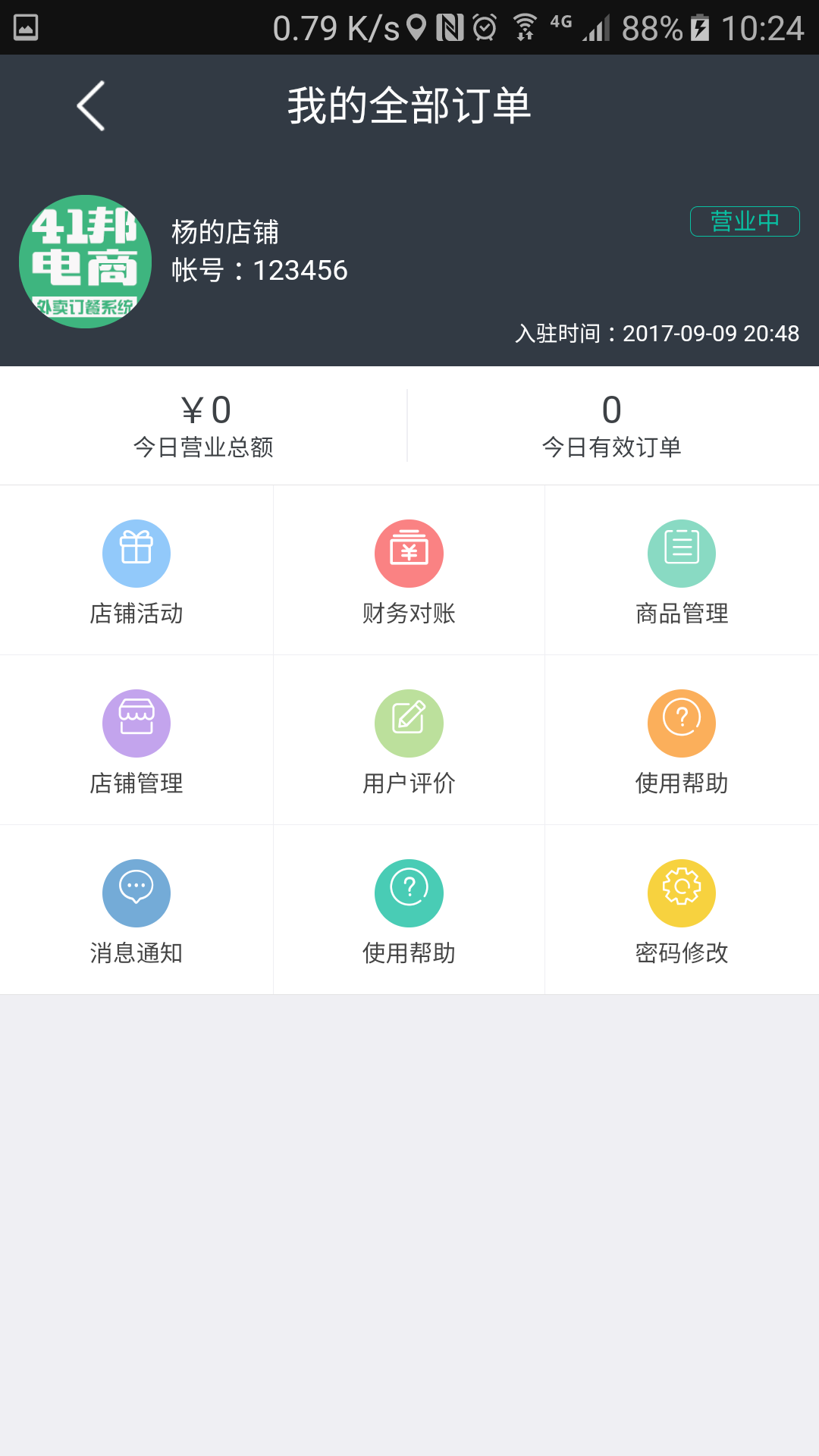Tap the 我的全部订单 title

click(x=409, y=106)
